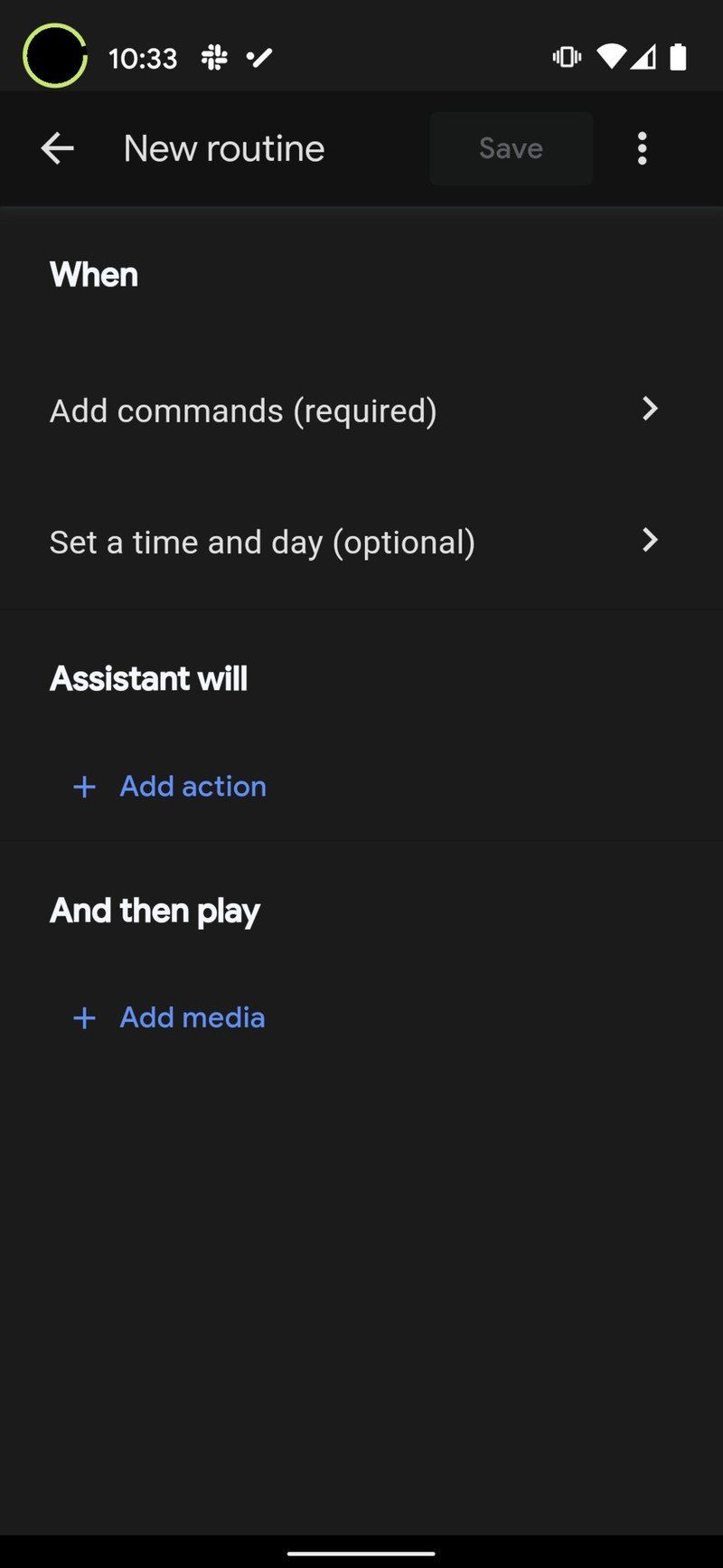
Task: Tap the cellular signal icon in status bar
Action: tap(645, 57)
